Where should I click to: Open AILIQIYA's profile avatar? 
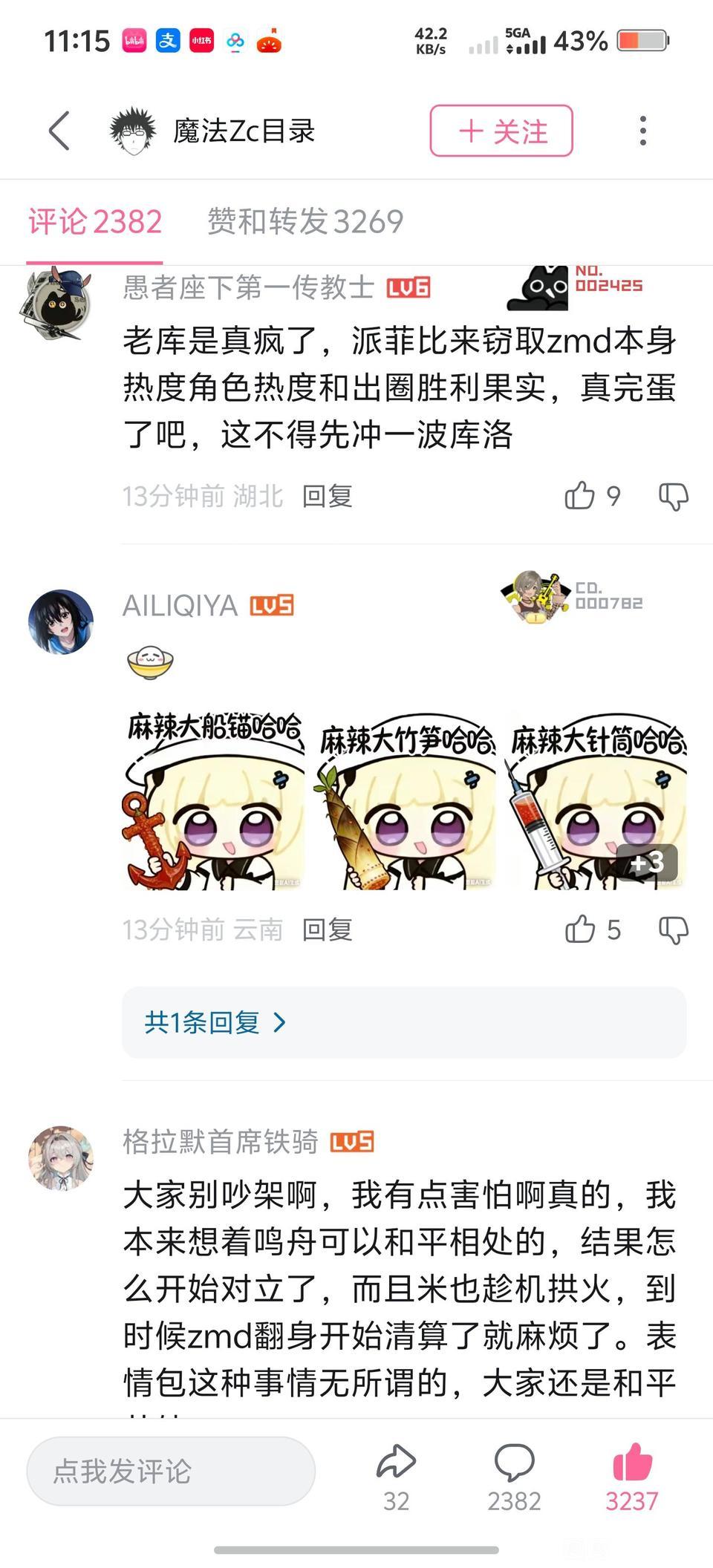coord(61,621)
